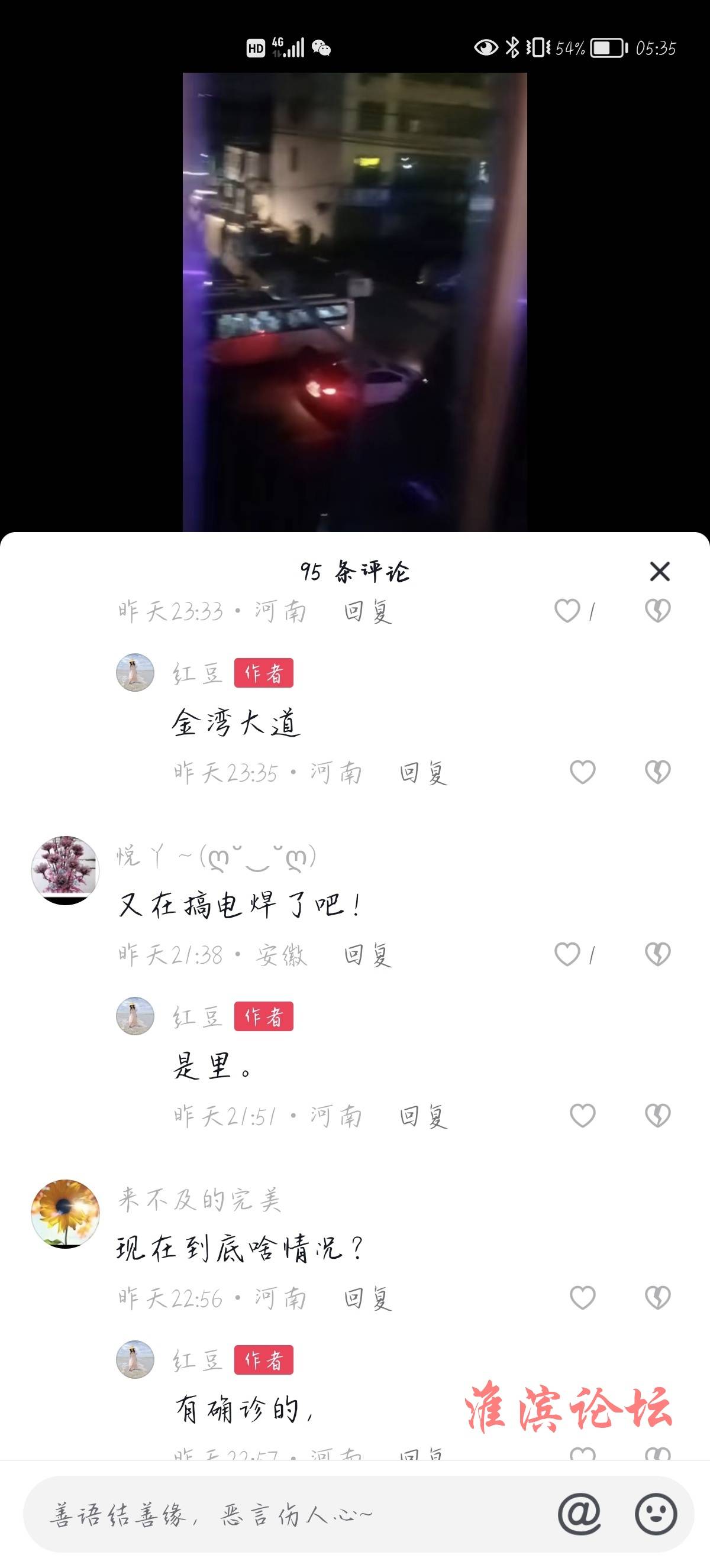Dislike the comment 又在搞电焊了吧！
Screen dimensions: 710x1568
[657, 954]
